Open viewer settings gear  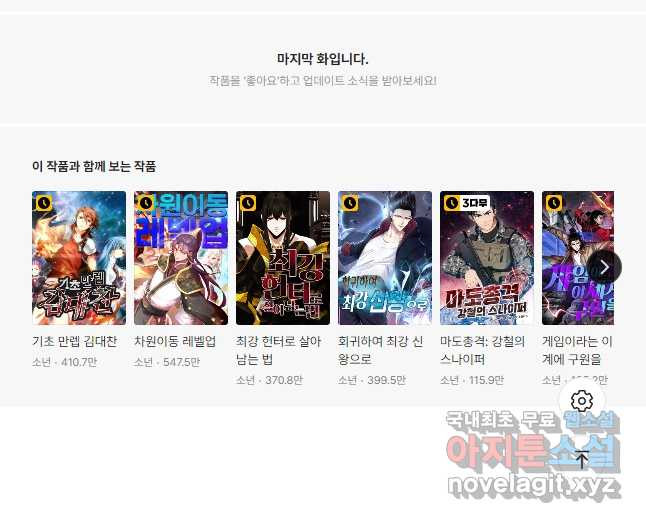[x=582, y=401]
